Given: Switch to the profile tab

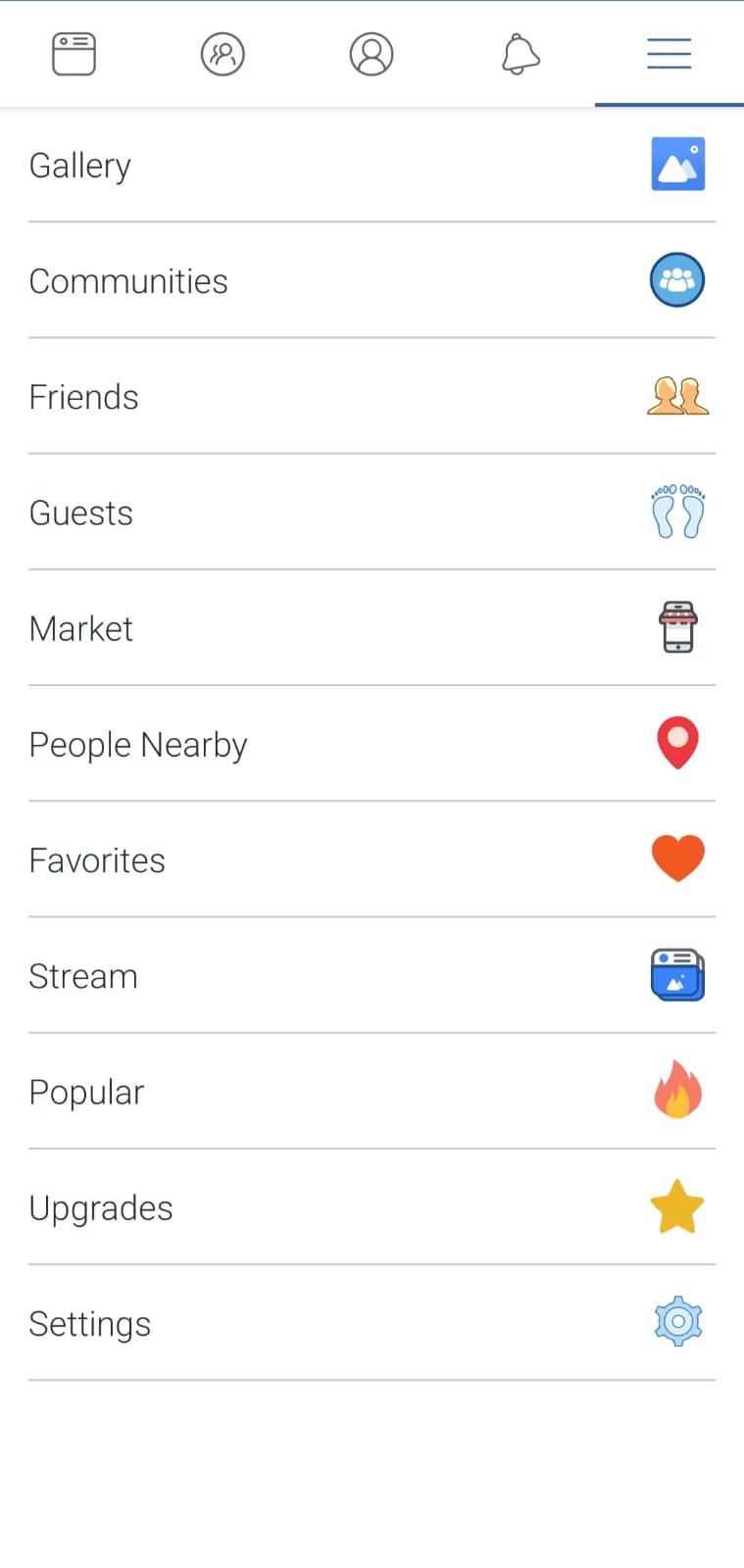Looking at the screenshot, I should 372,54.
